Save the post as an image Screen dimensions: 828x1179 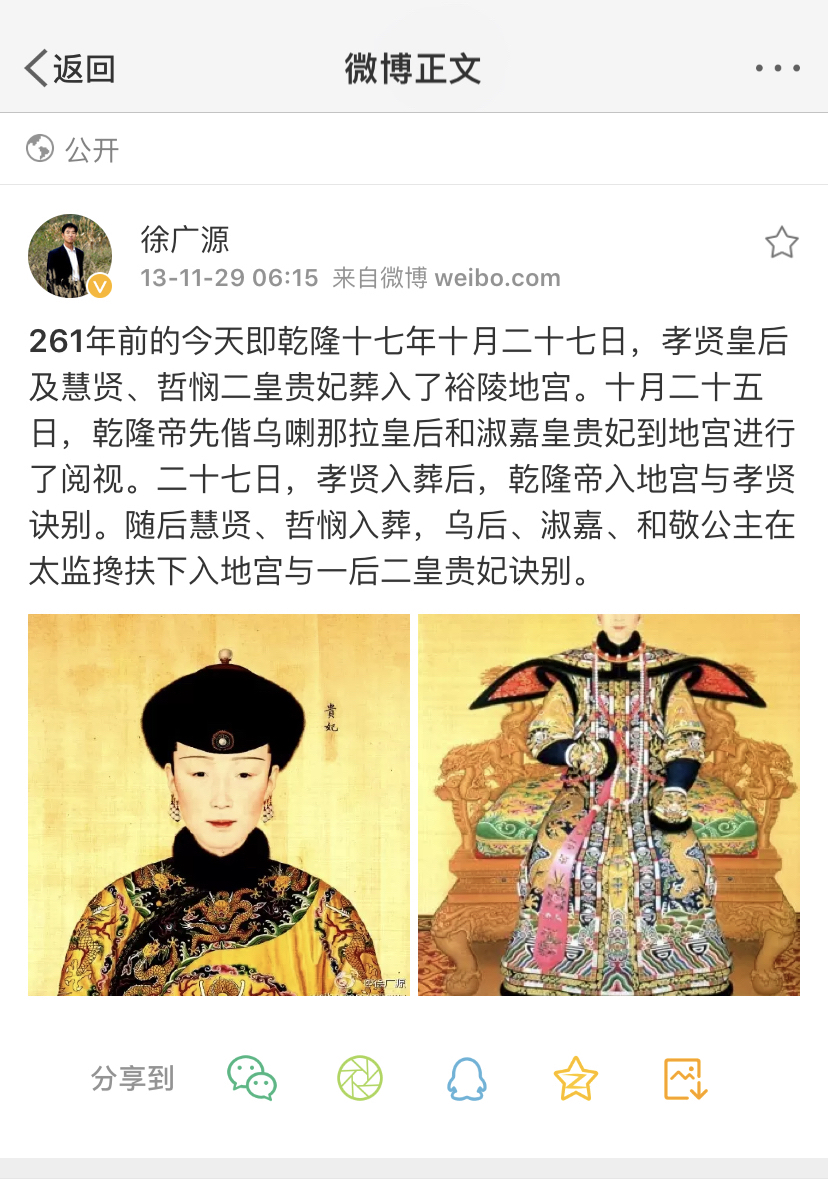tap(685, 1078)
